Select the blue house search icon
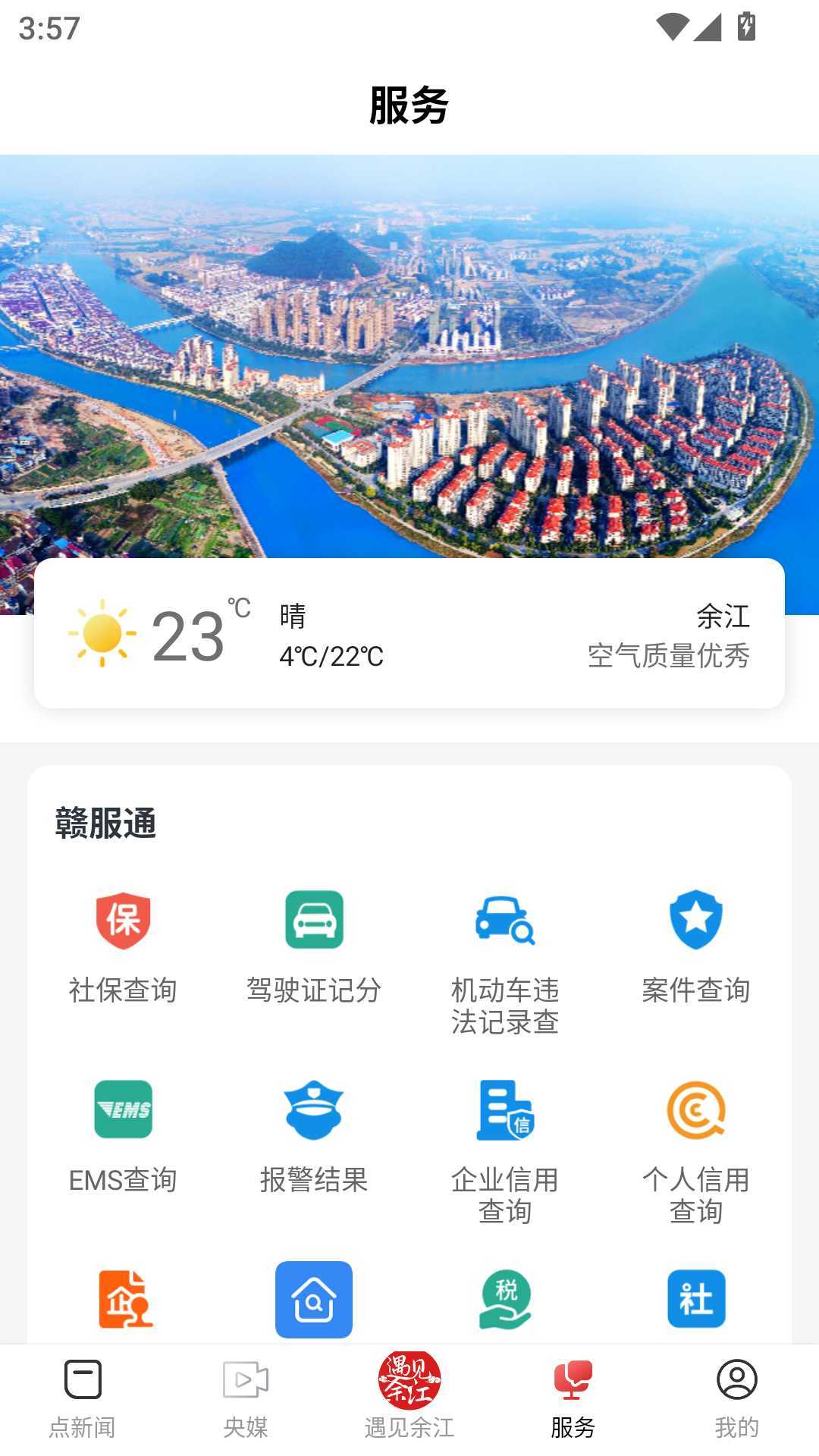 click(x=314, y=1298)
